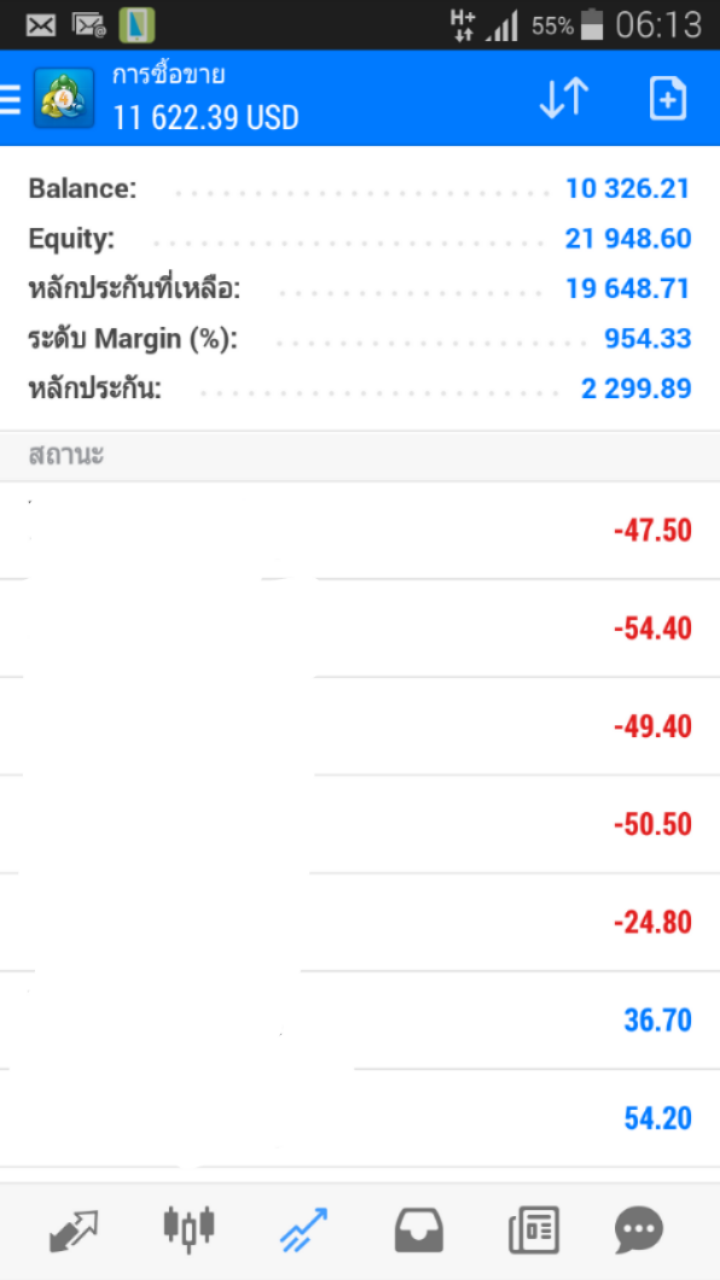Tap the sort arrows icon
Viewport: 720px width, 1280px height.
[564, 99]
